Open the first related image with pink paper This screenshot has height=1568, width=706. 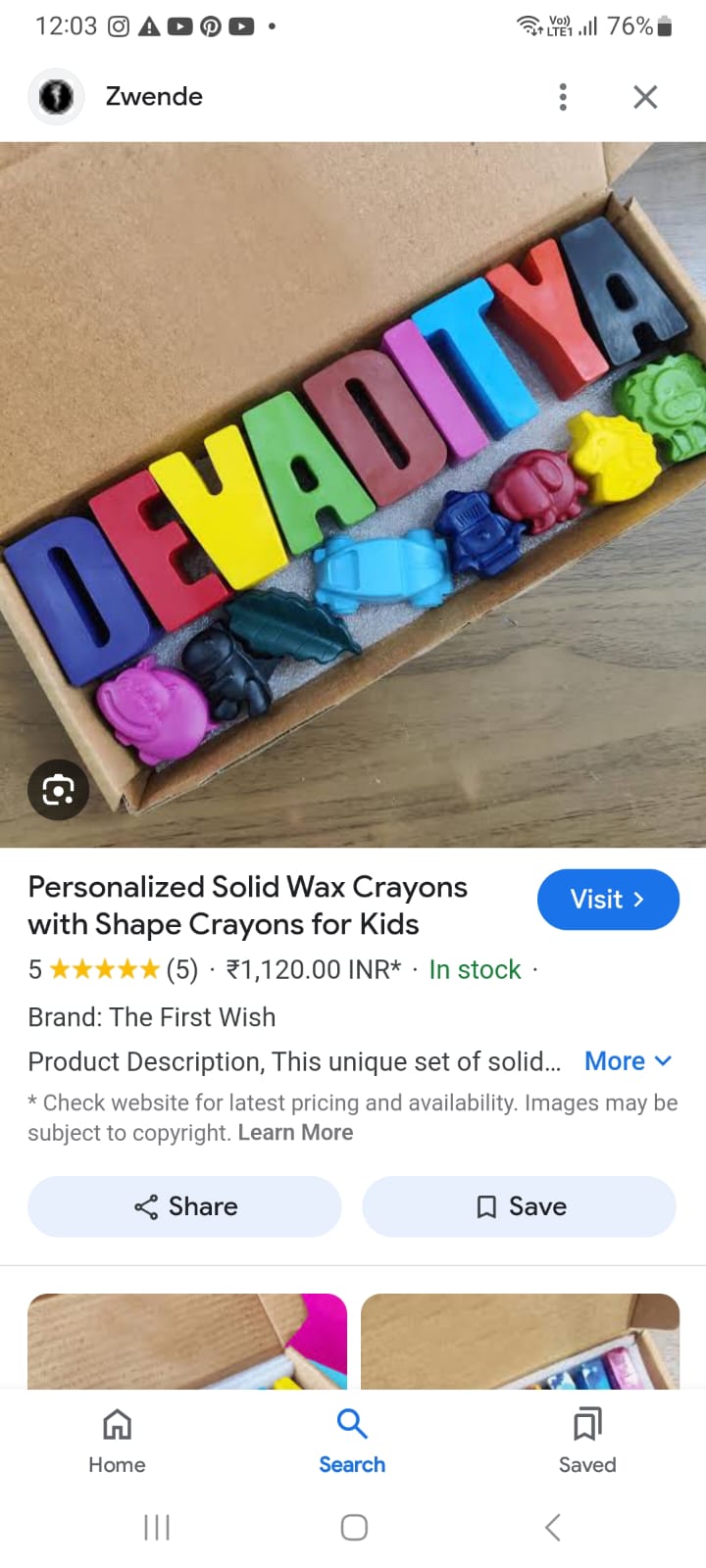(187, 1341)
